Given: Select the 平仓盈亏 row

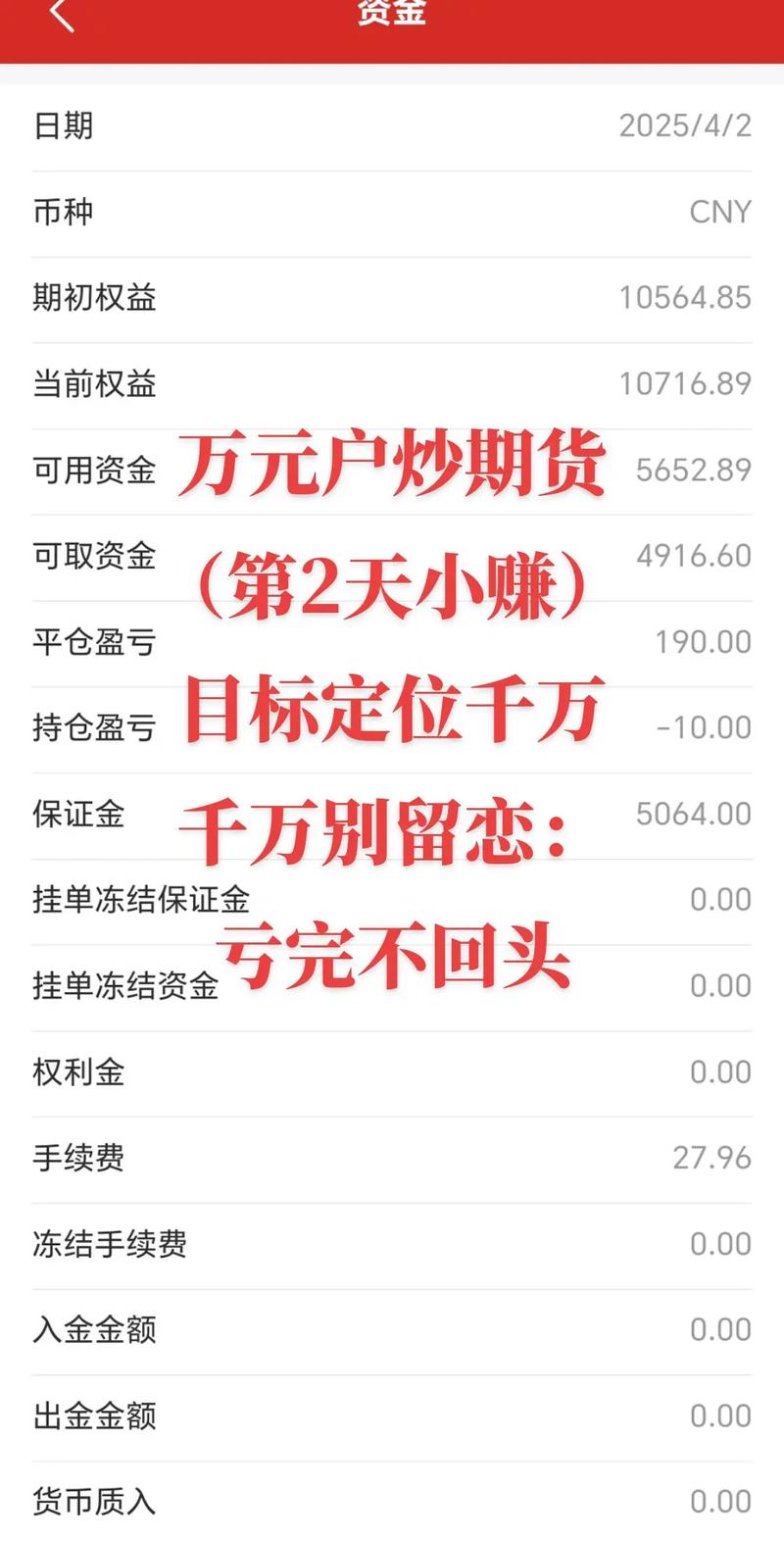Looking at the screenshot, I should coord(392,641).
